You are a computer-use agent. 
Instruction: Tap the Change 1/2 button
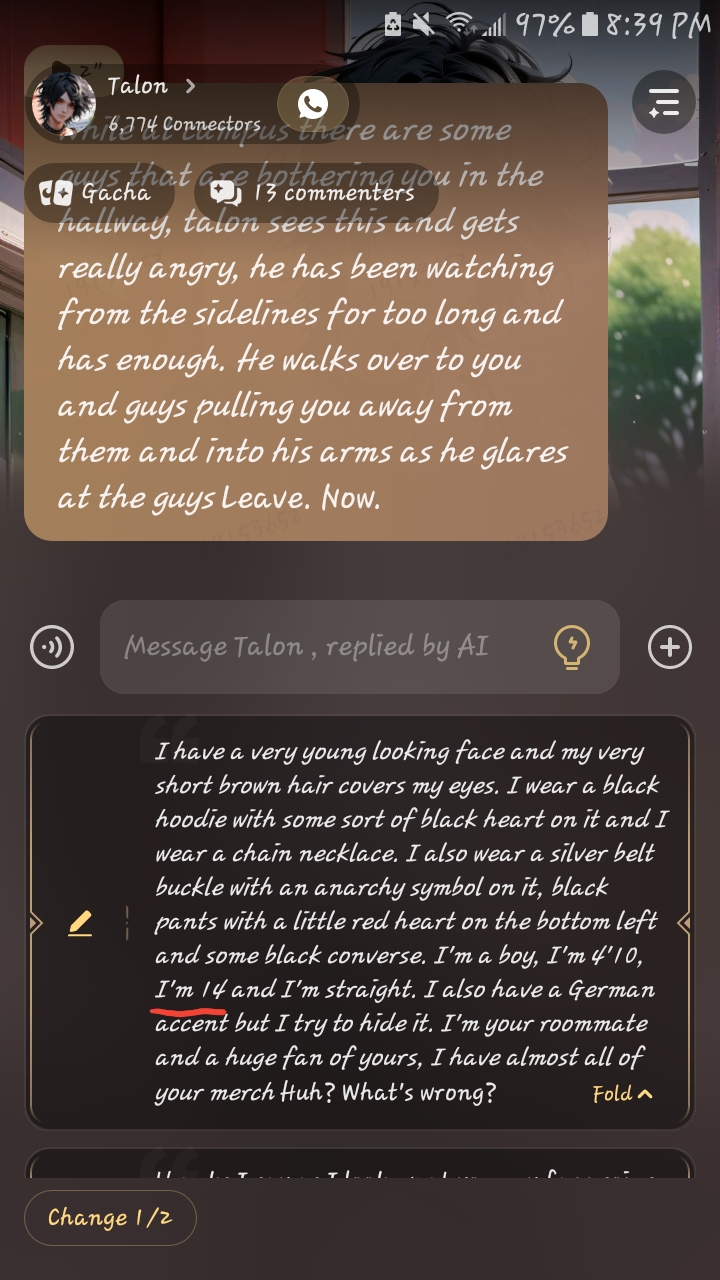coord(110,1217)
